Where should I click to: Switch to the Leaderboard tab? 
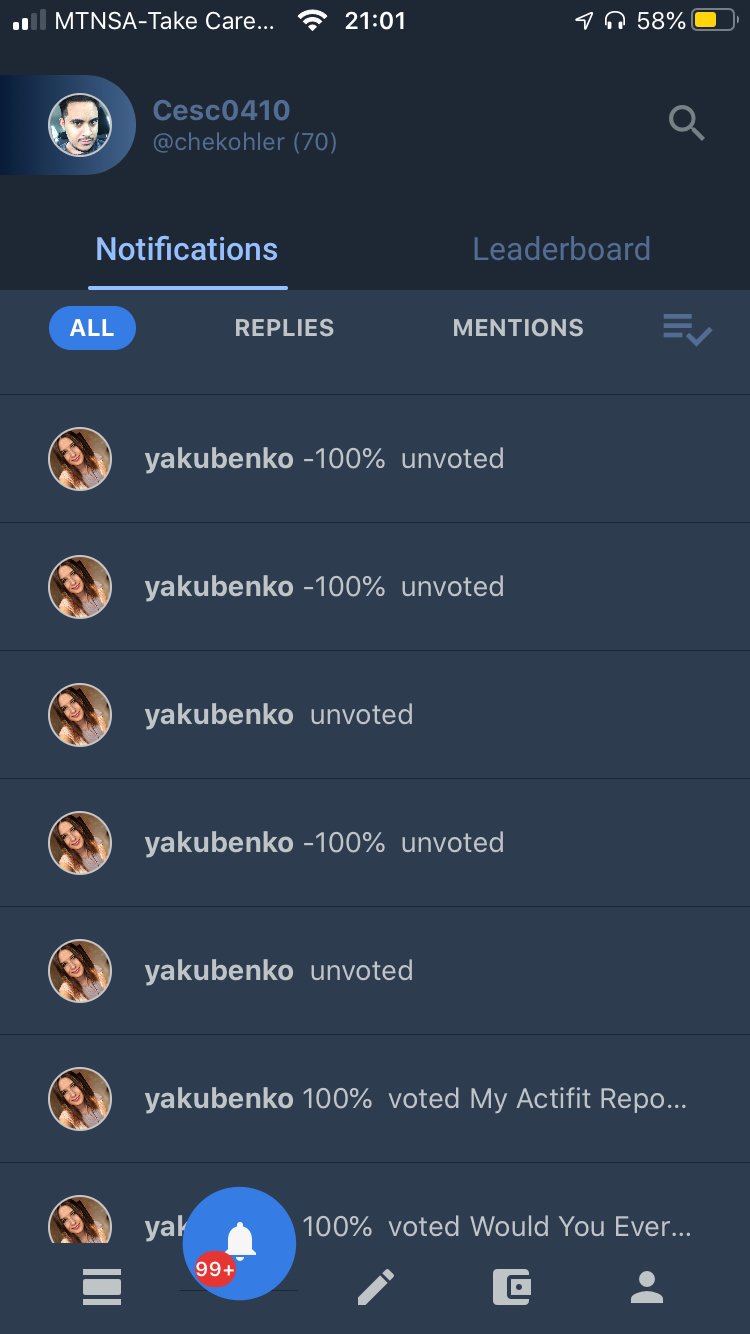tap(561, 249)
